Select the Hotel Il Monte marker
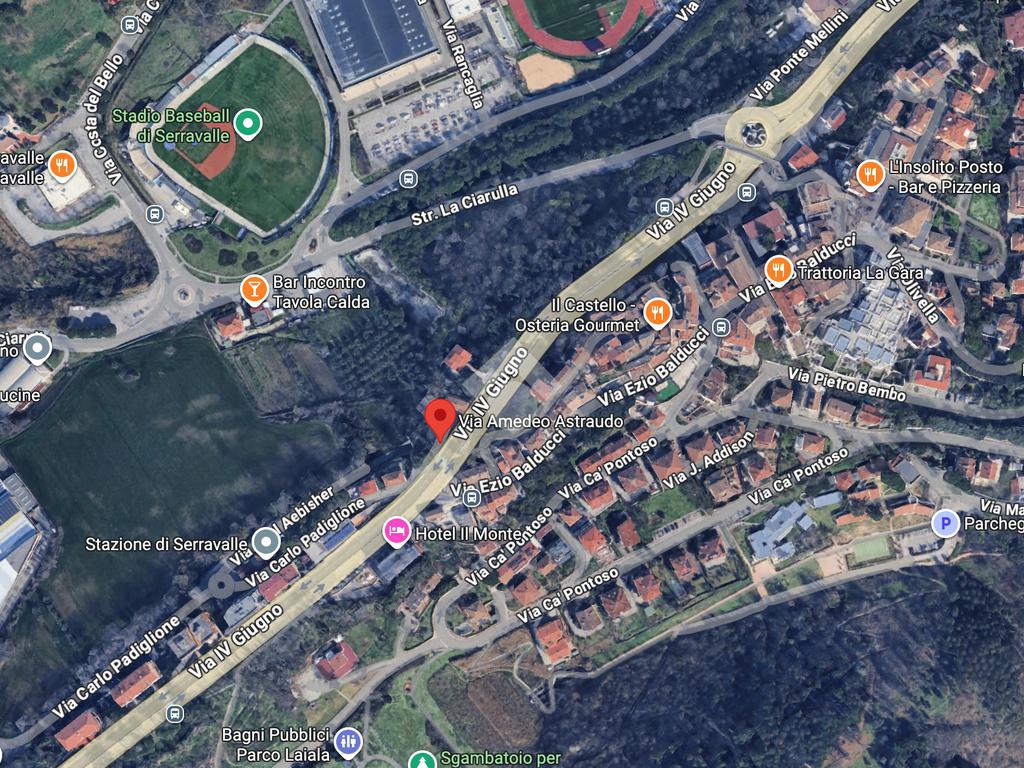Screen dimensions: 1024x768 coord(396,531)
